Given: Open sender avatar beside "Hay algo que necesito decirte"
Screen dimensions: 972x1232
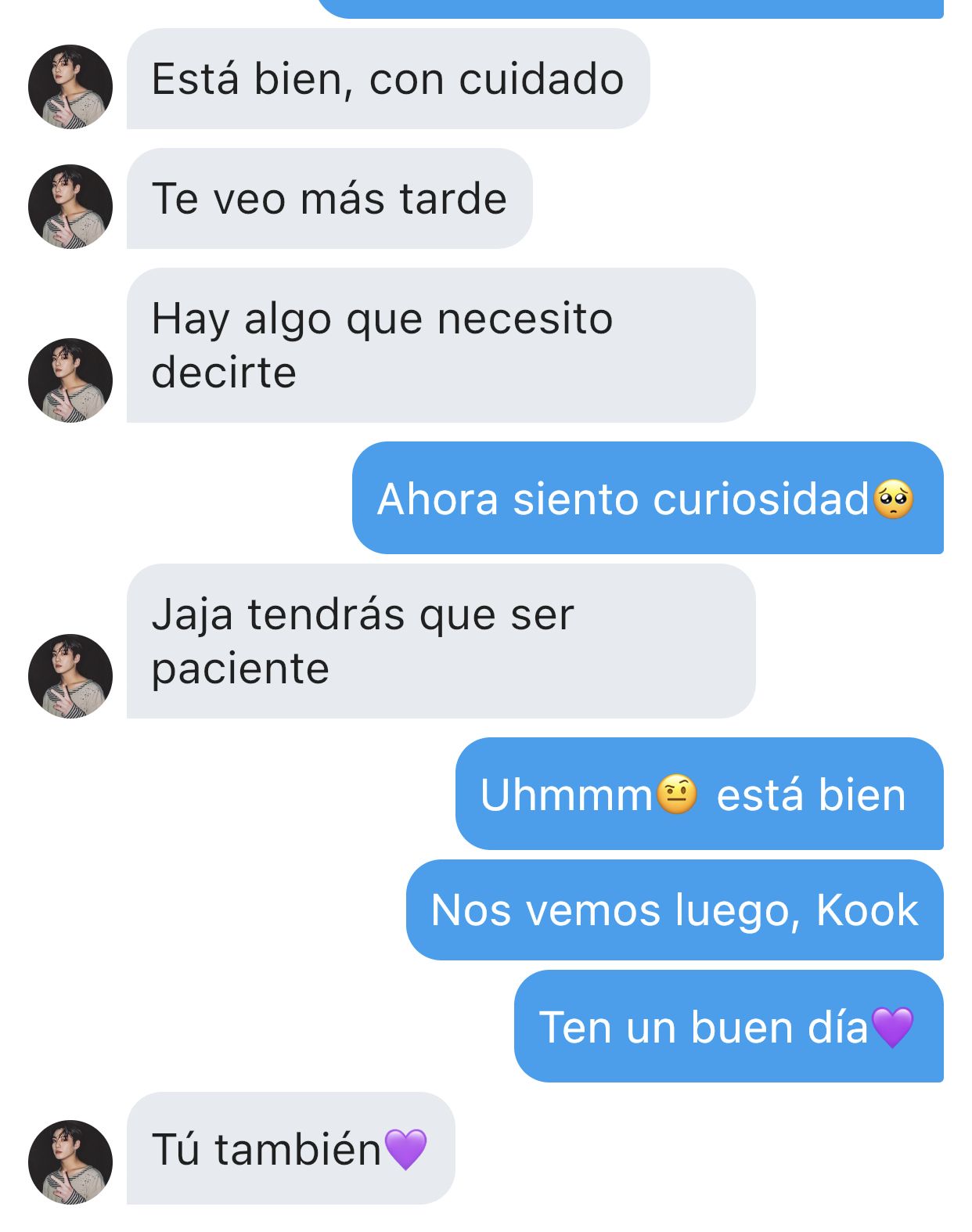Looking at the screenshot, I should [70, 380].
